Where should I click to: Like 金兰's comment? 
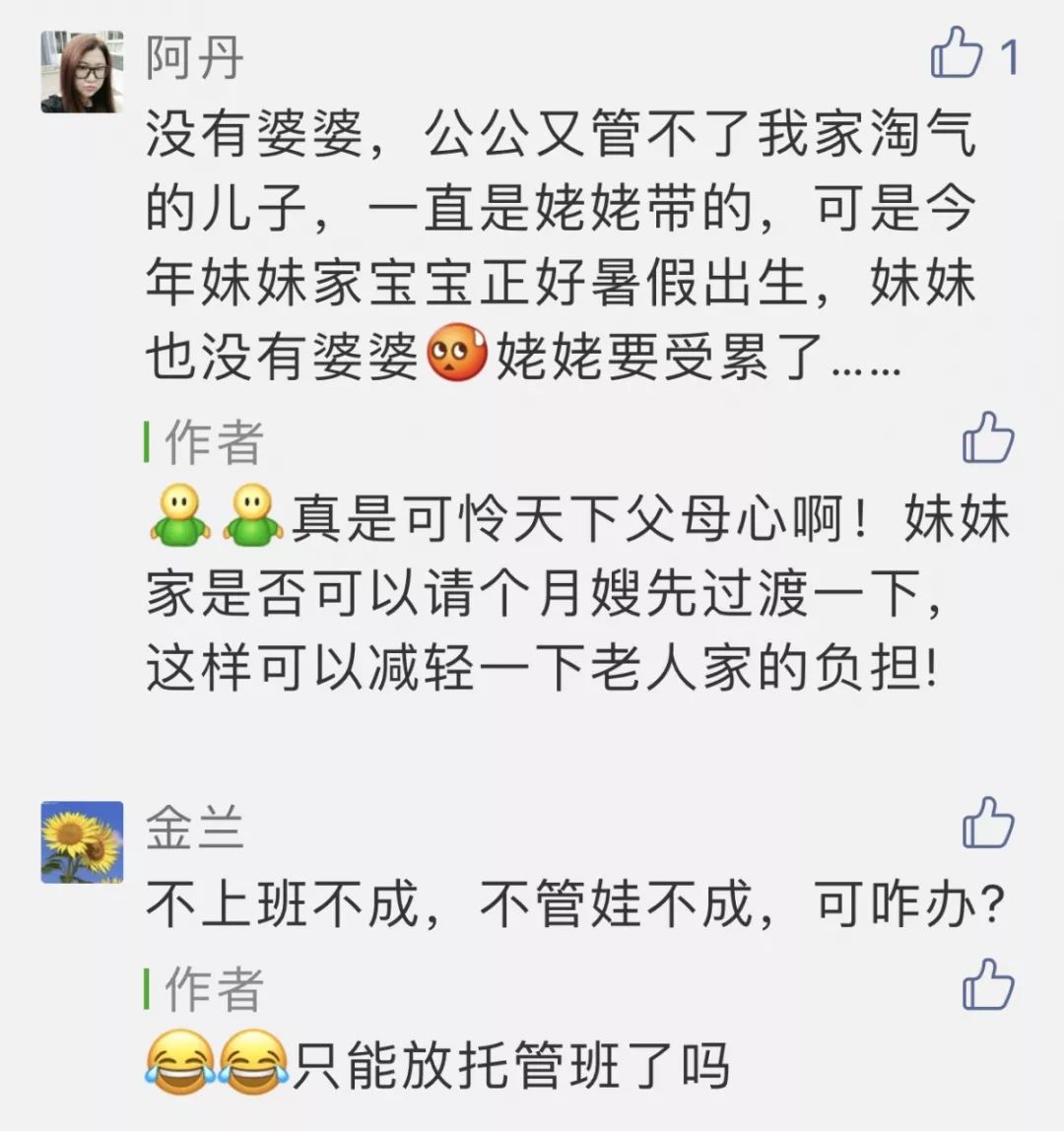coord(987,823)
